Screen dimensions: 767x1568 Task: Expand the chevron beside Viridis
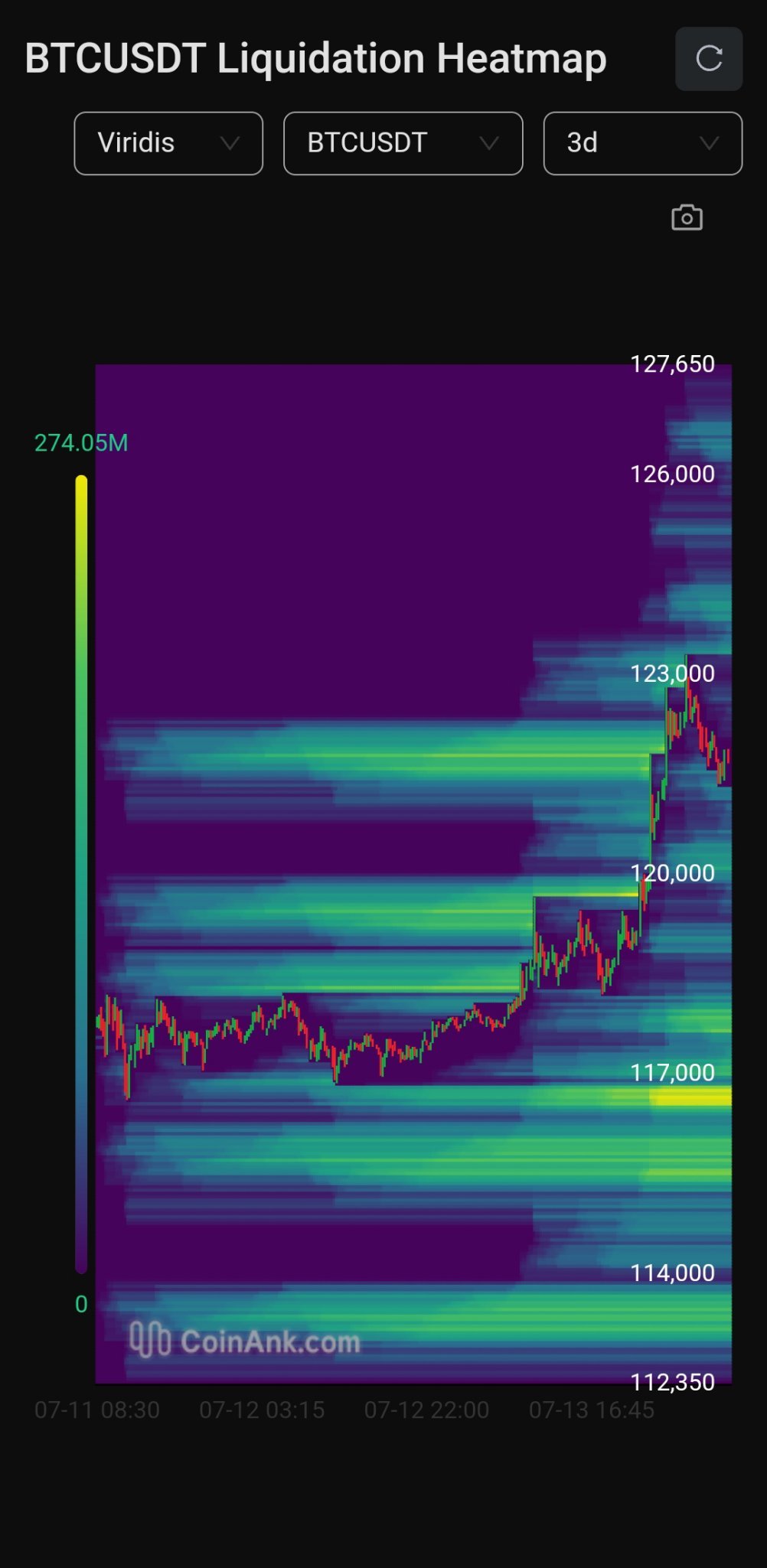pos(231,143)
